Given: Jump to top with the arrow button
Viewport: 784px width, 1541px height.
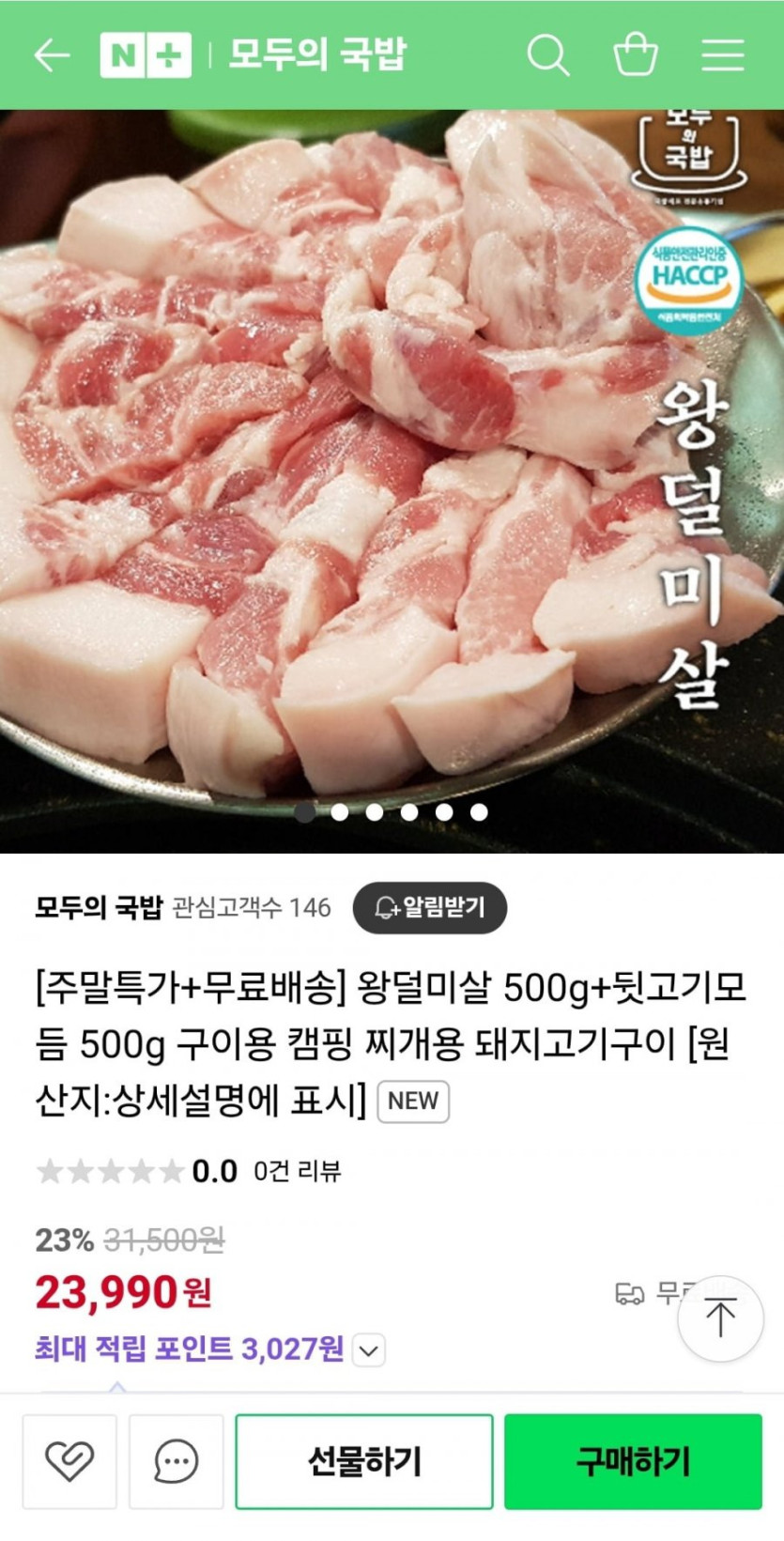Looking at the screenshot, I should (x=720, y=1318).
